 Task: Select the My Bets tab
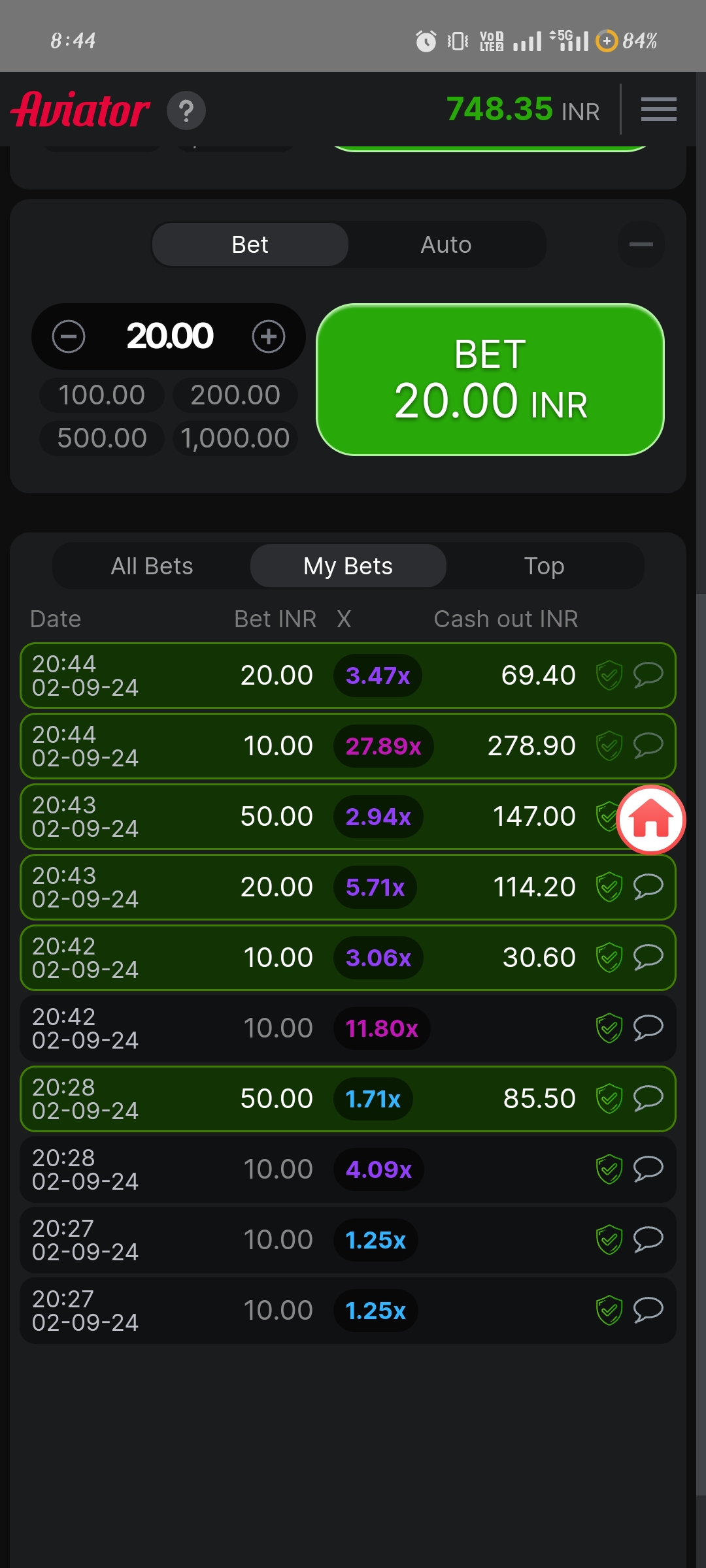(348, 566)
